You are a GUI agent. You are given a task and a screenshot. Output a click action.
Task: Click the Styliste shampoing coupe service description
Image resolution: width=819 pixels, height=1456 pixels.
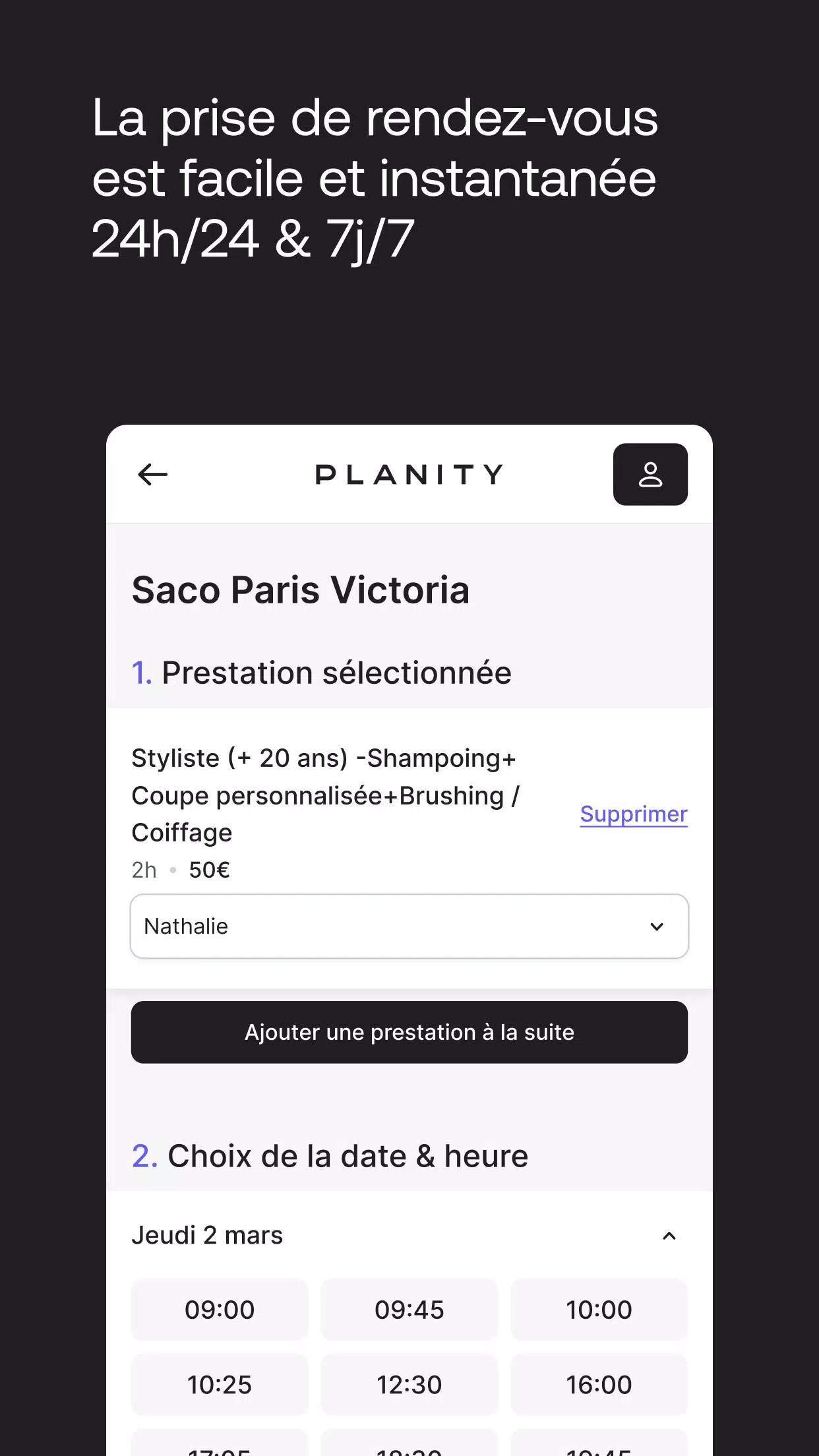point(325,795)
